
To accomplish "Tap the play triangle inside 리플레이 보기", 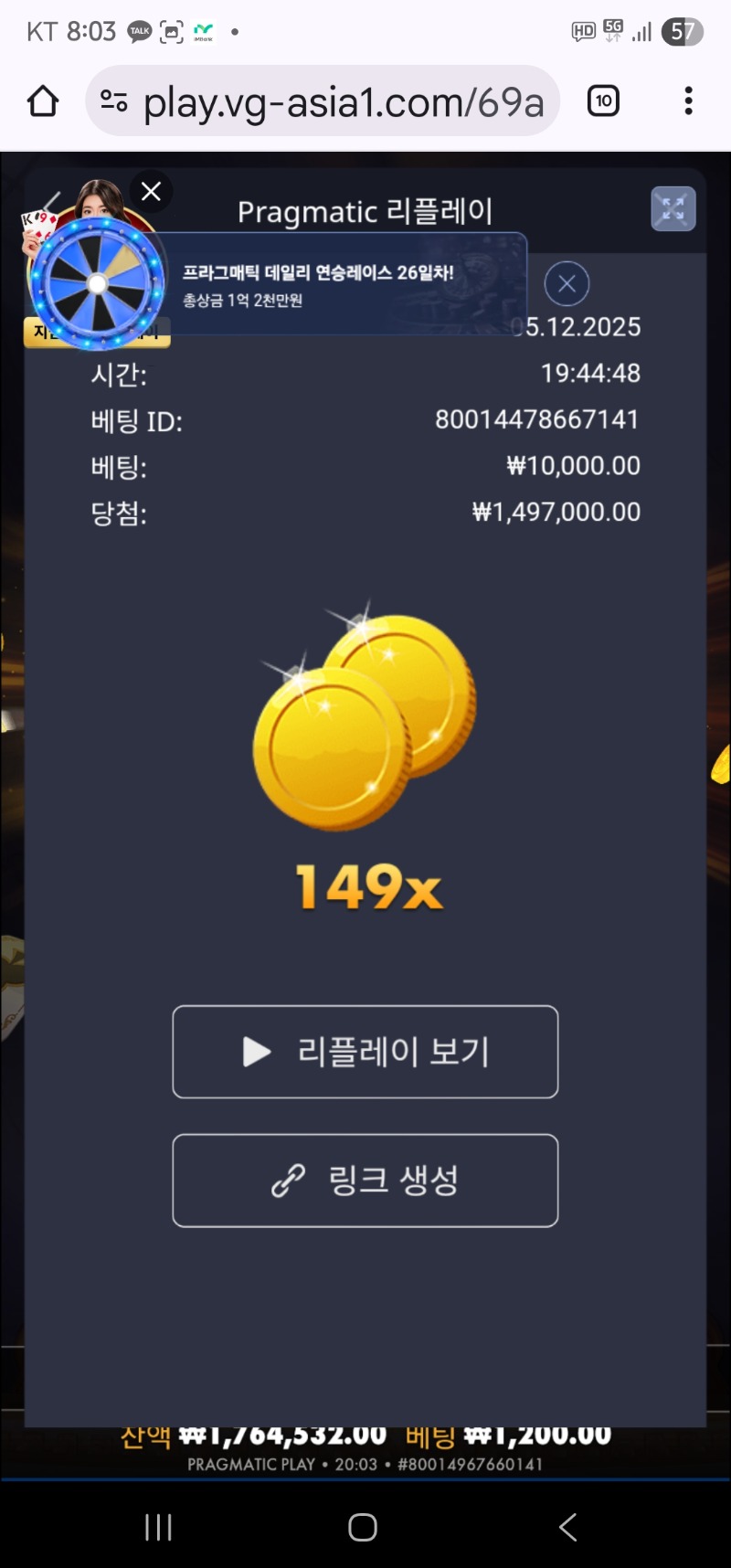I will click(257, 1052).
